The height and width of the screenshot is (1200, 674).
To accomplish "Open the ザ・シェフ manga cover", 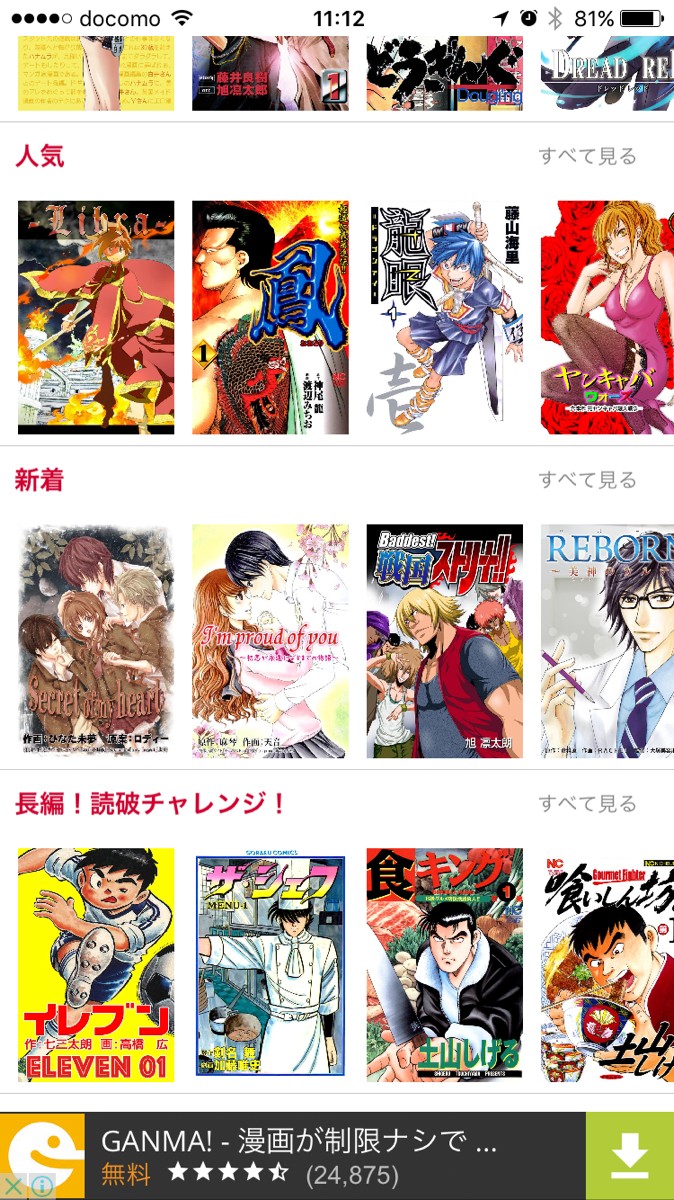I will point(270,965).
